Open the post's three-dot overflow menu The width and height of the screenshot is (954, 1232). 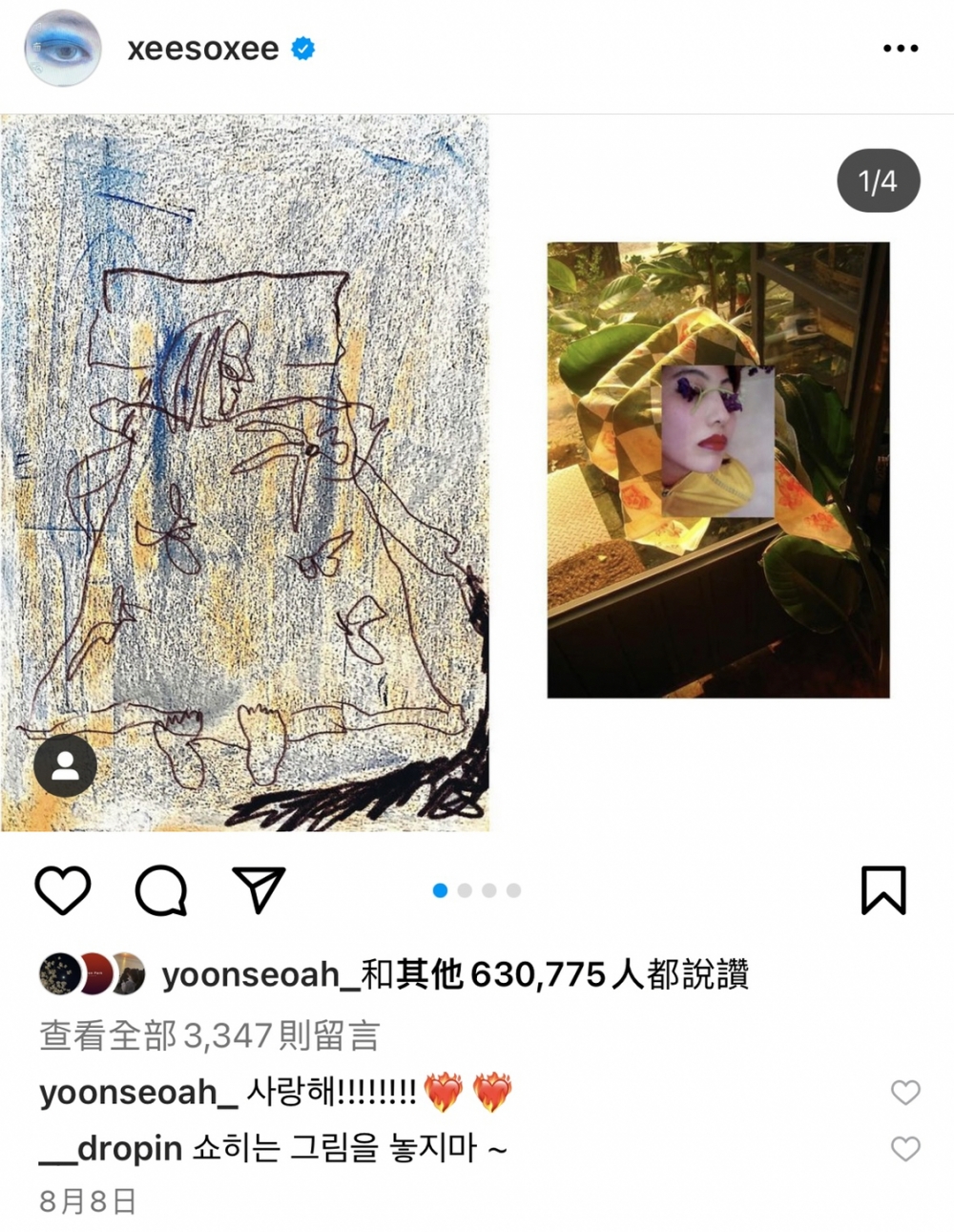(900, 49)
